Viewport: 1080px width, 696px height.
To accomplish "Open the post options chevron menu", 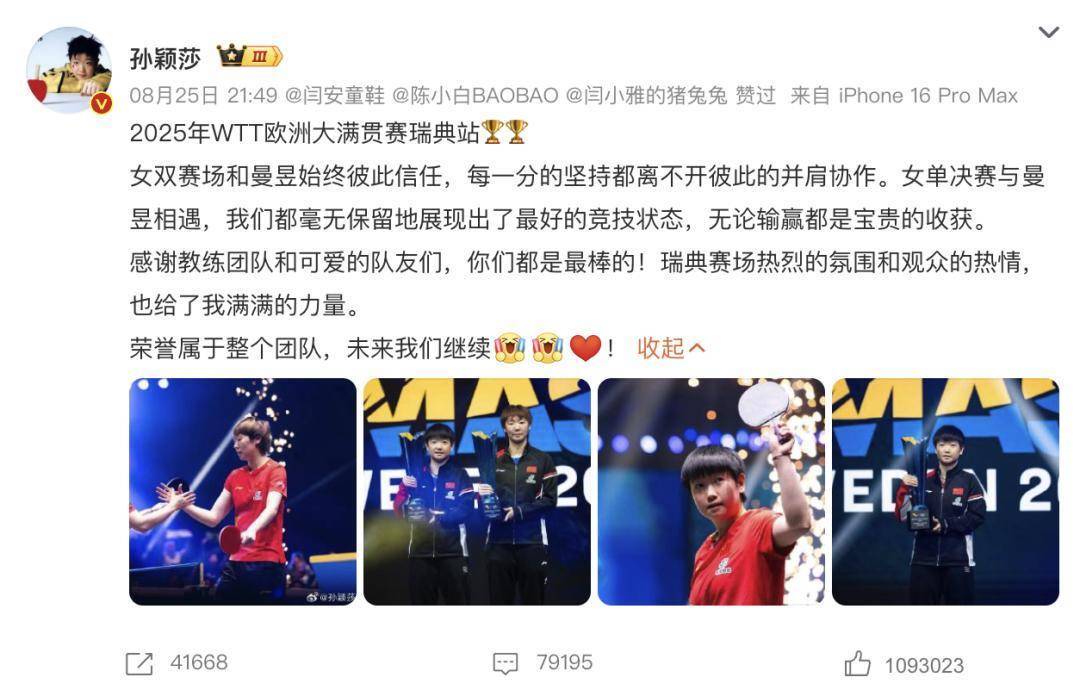I will click(x=1048, y=32).
